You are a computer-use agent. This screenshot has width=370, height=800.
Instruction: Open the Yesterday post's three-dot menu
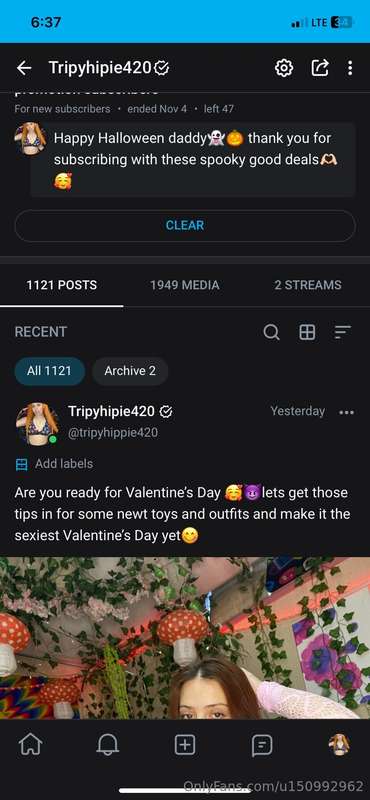347,412
